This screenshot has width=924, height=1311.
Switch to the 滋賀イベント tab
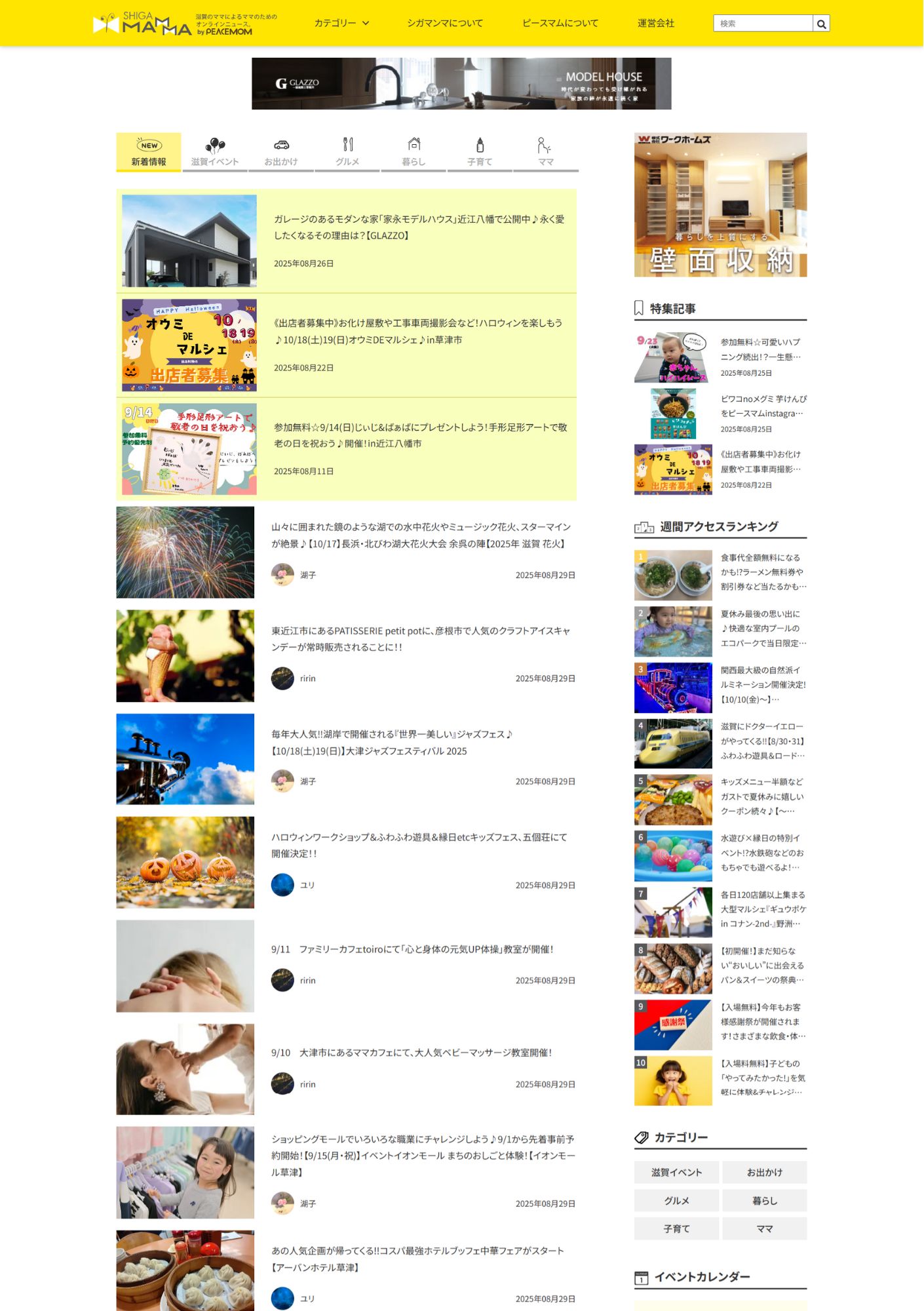point(215,153)
